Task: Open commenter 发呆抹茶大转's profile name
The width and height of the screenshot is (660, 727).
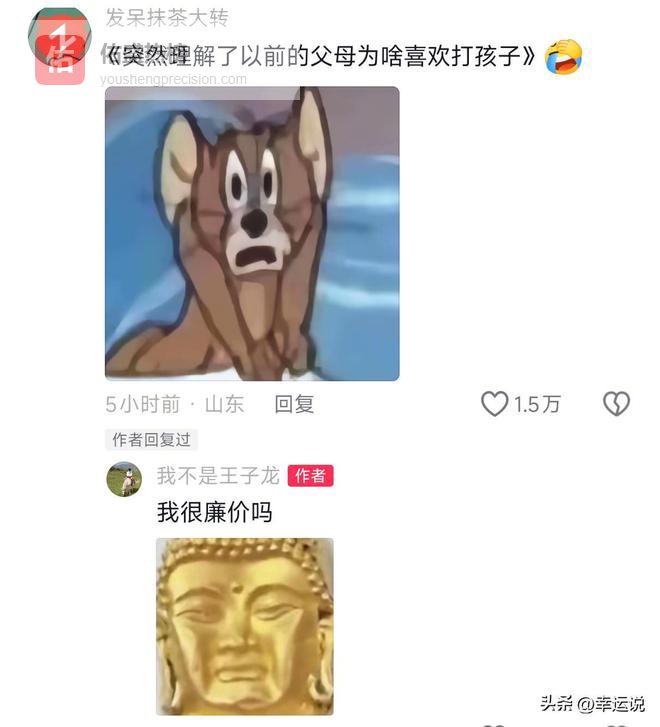Action: (x=167, y=17)
